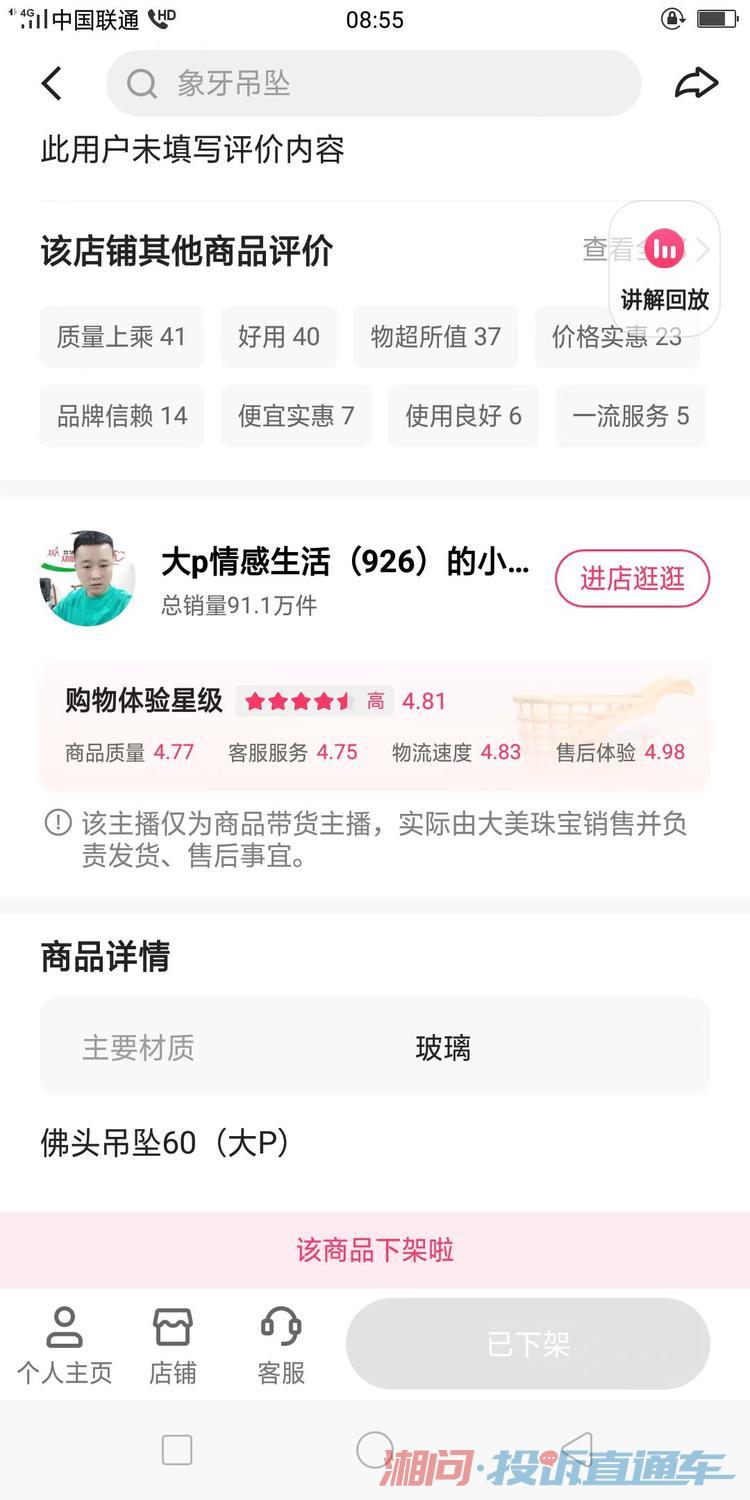Viewport: 750px width, 1500px height.
Task: Switch to the 商品详情 section
Action: pyautogui.click(x=104, y=957)
